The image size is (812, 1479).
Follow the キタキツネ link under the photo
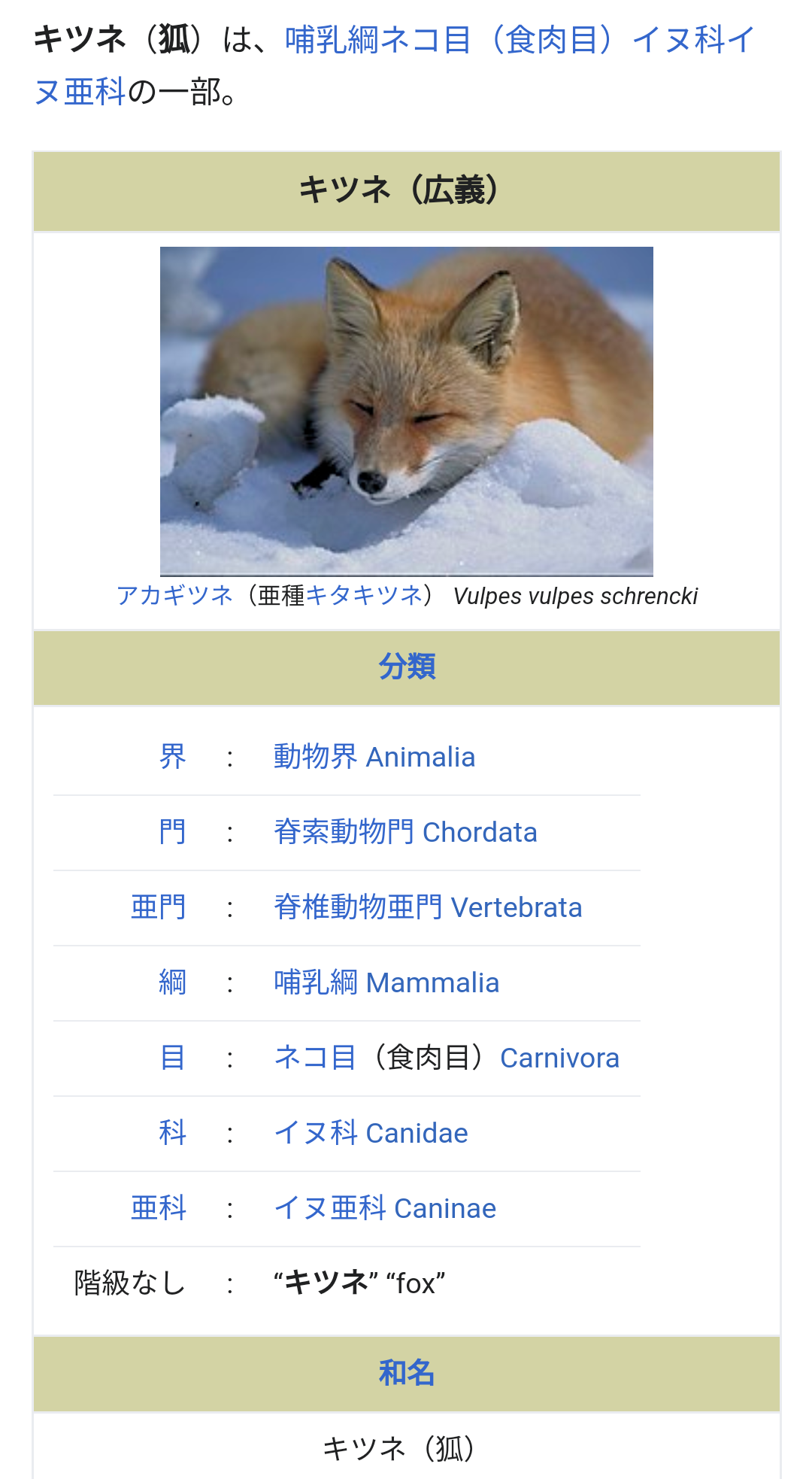click(x=364, y=596)
